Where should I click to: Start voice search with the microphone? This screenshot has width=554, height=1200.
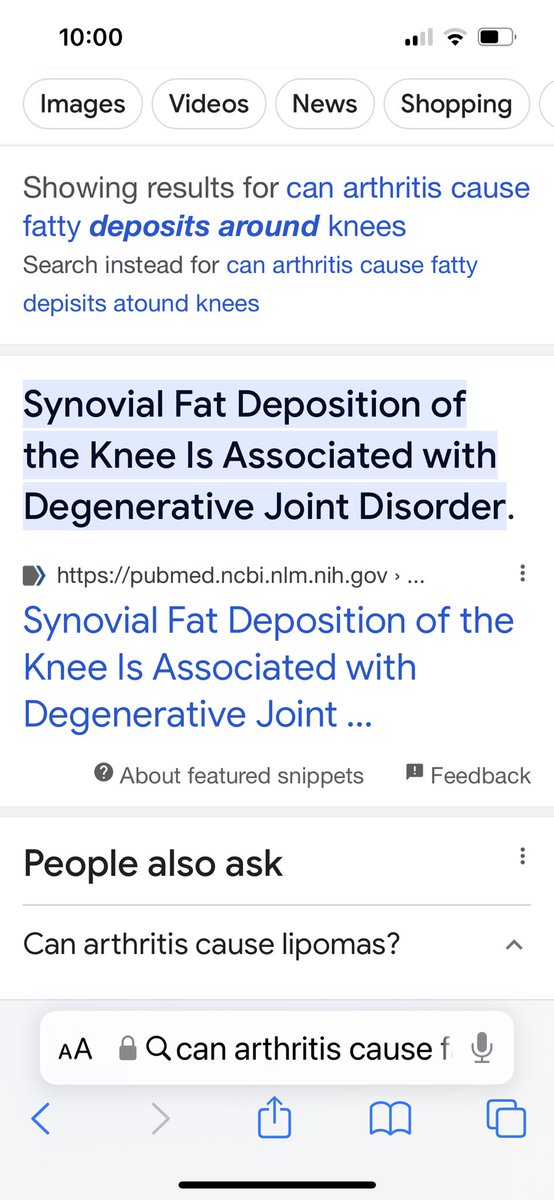(482, 1048)
